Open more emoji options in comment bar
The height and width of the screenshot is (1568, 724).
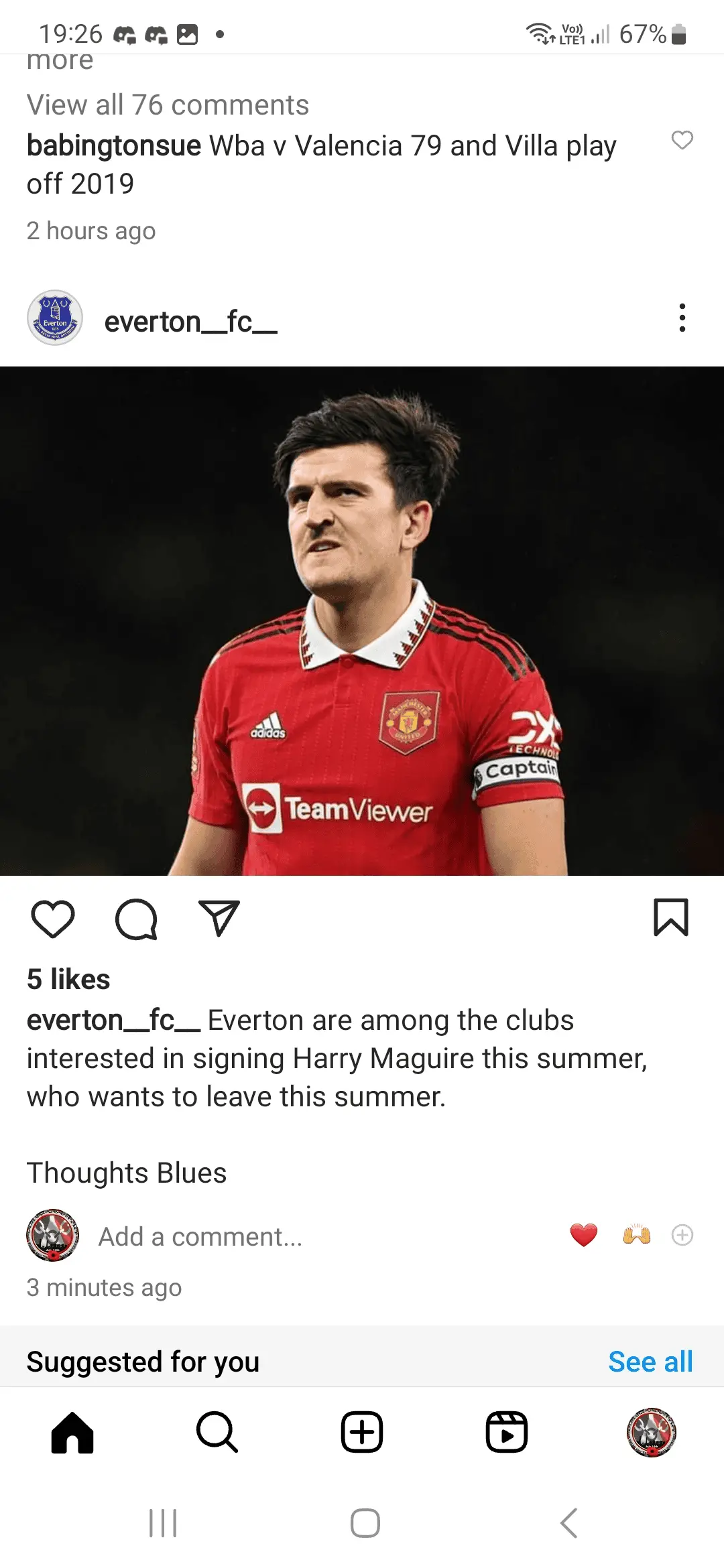coord(682,1235)
